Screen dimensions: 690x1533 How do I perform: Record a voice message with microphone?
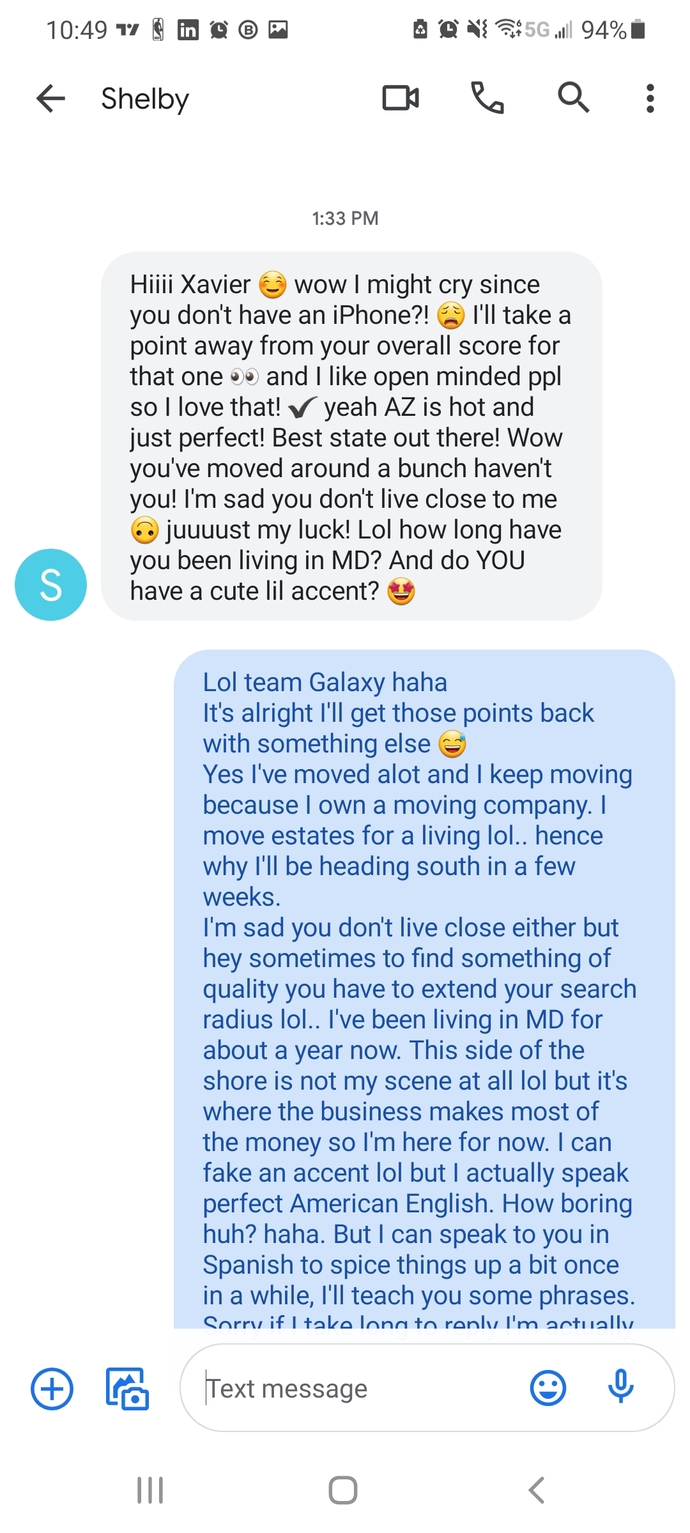(x=621, y=1387)
